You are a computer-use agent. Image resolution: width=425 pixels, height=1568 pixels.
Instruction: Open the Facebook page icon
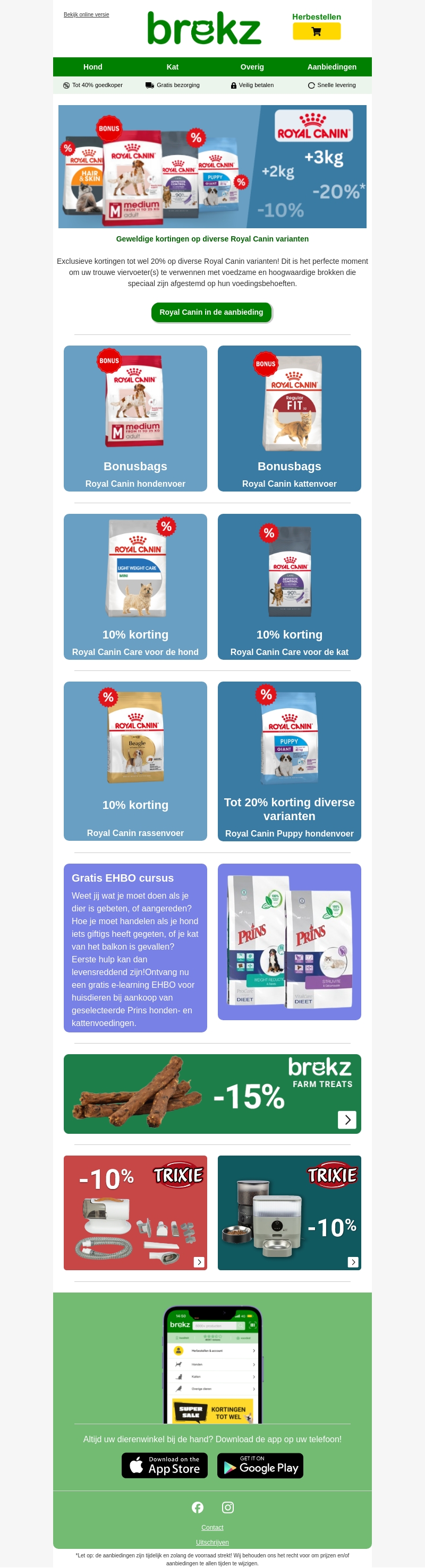click(x=197, y=1507)
